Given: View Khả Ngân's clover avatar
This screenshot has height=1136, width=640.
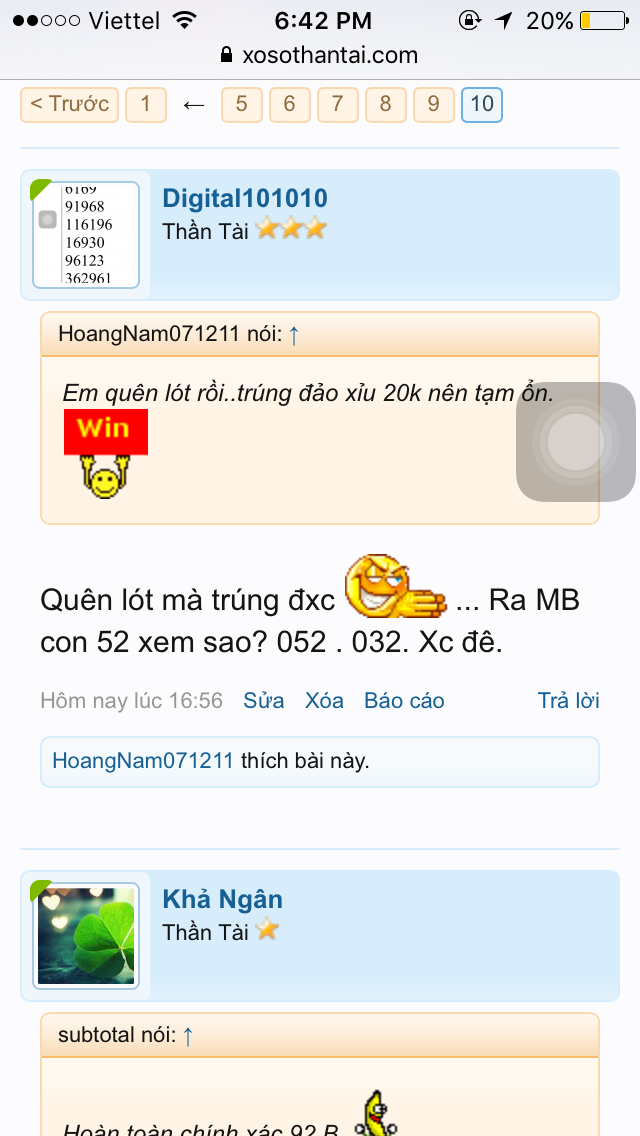Looking at the screenshot, I should tap(86, 935).
